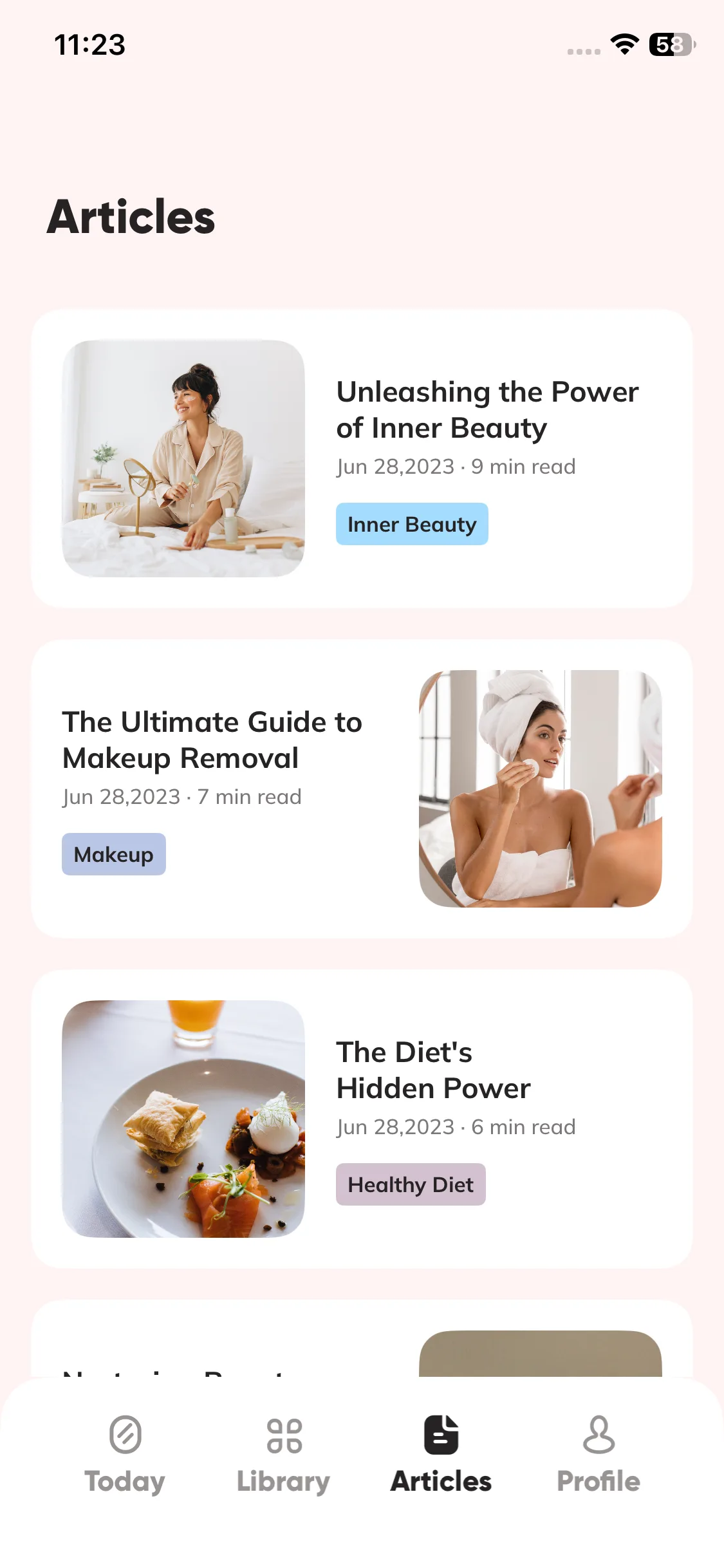
Task: Open the Unleashing the Power of Inner Beauty article
Action: pyautogui.click(x=487, y=409)
